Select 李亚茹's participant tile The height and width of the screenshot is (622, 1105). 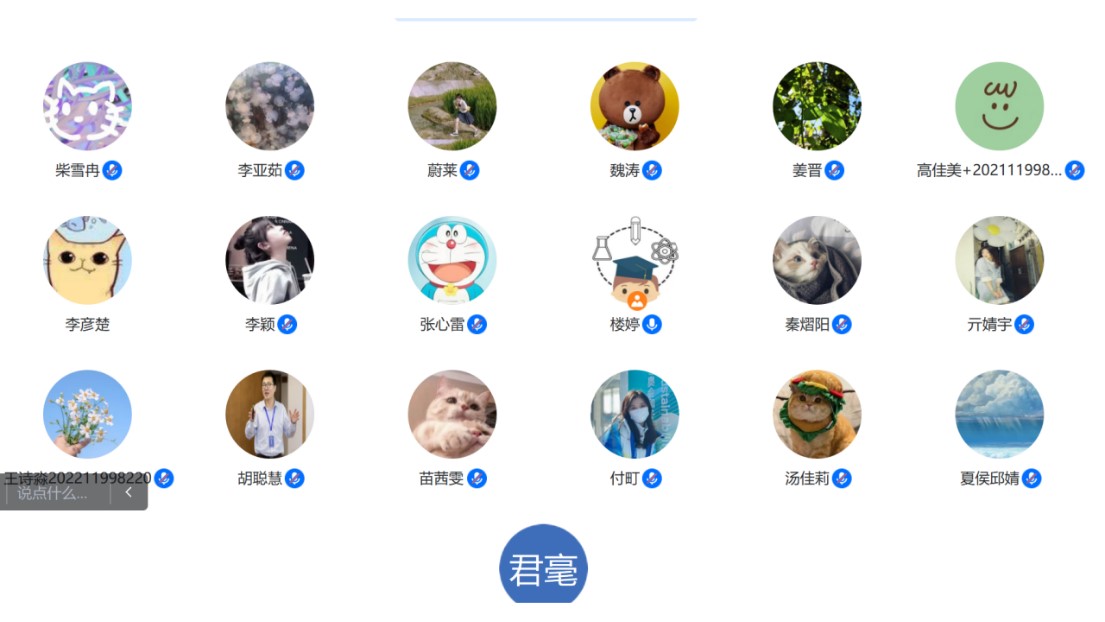pyautogui.click(x=270, y=106)
